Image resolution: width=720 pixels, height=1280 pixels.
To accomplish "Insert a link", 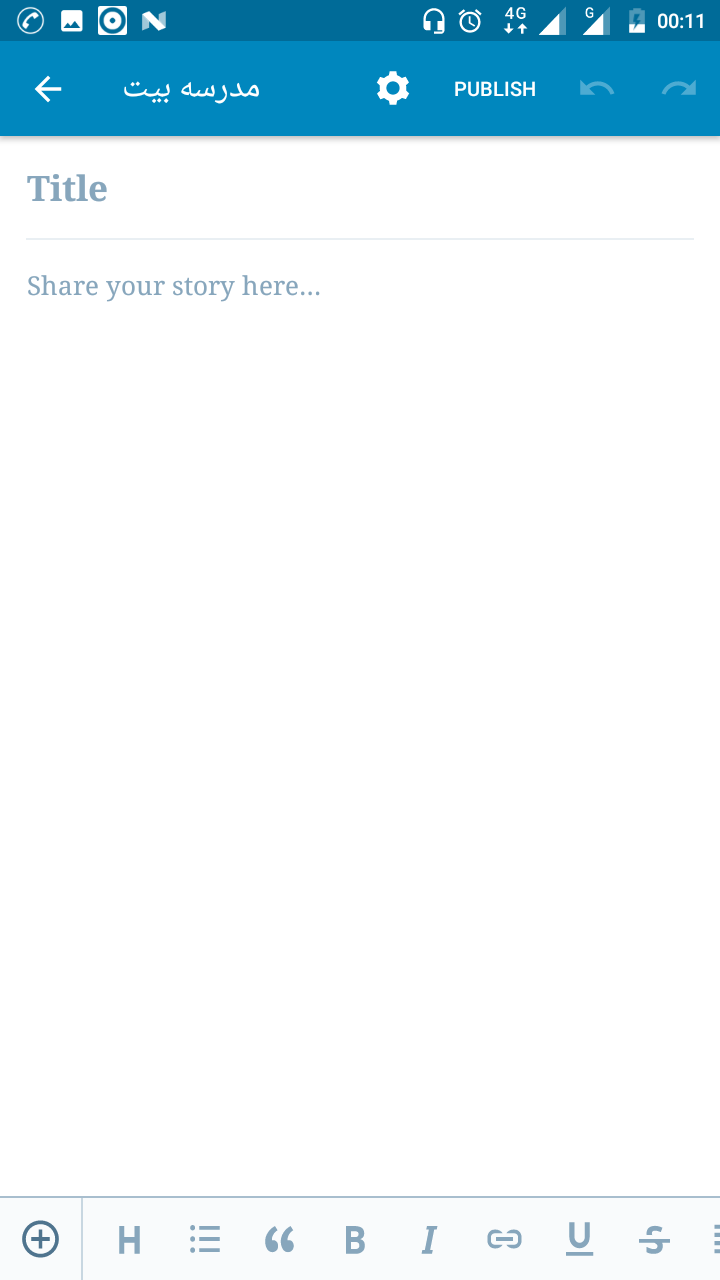I will [504, 1241].
